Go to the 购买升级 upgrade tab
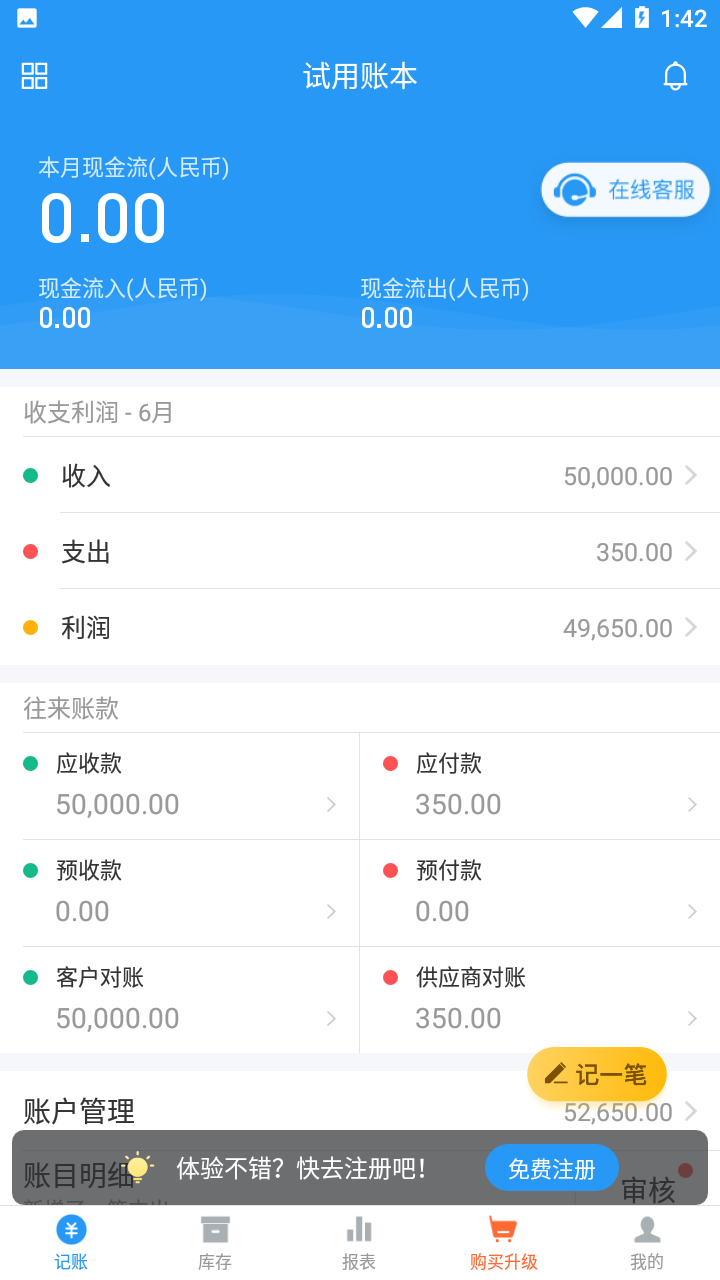Screen dimensions: 720x1280 coord(503,1243)
